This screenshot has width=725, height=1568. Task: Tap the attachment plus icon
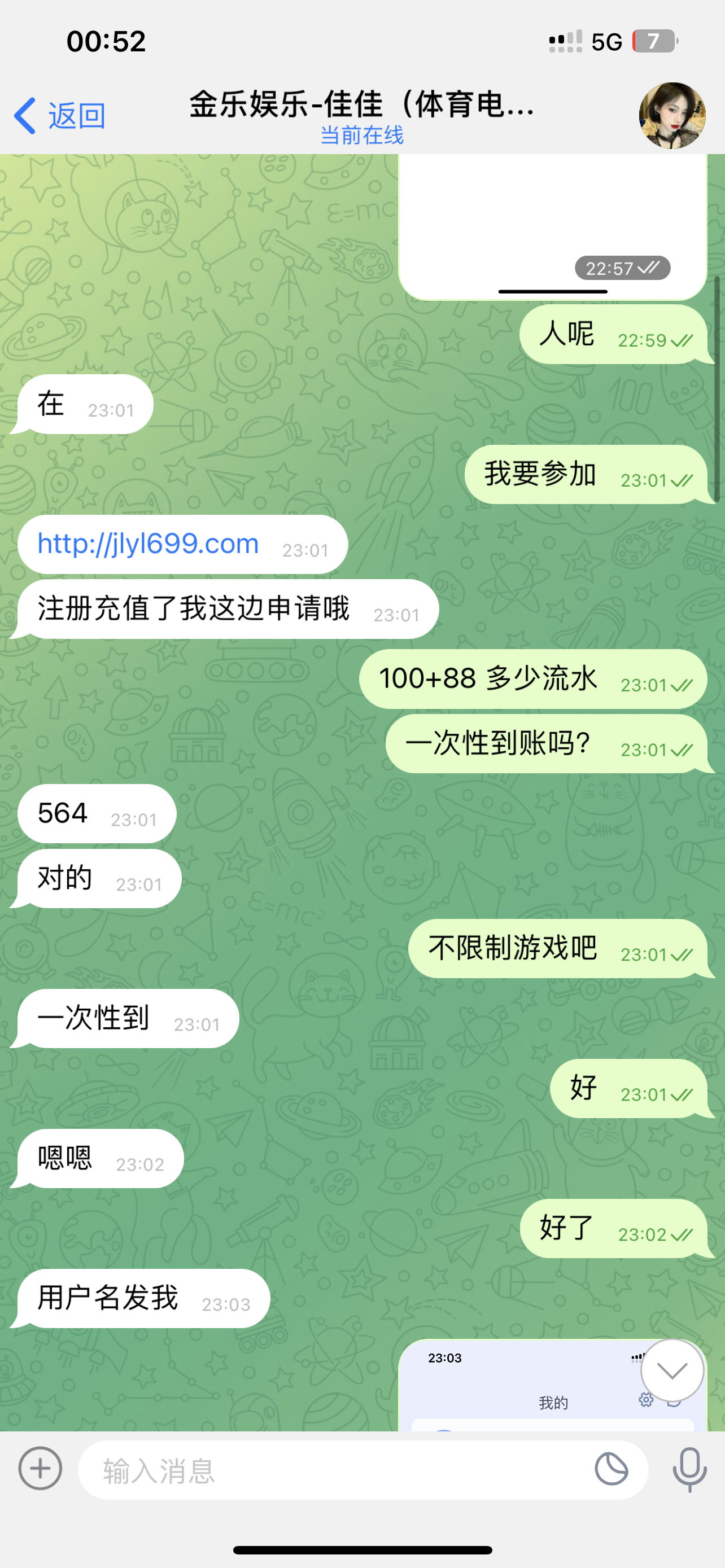point(40,1469)
